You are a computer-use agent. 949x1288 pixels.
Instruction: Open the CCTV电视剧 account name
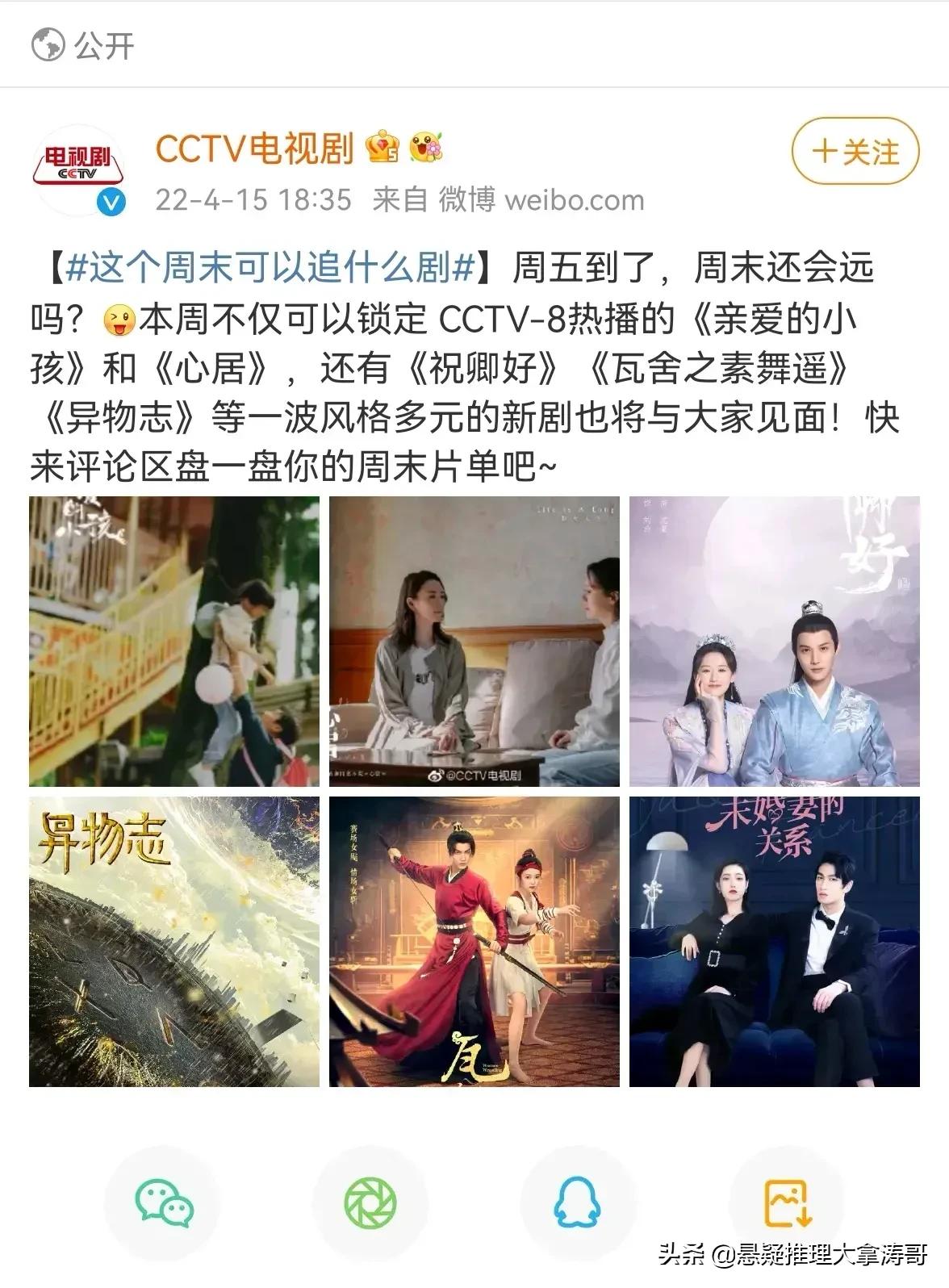click(254, 148)
